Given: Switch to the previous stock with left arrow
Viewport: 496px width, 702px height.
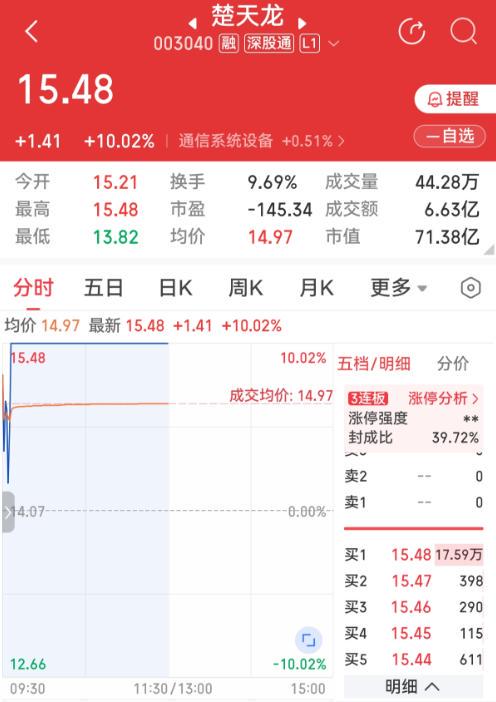Looking at the screenshot, I should [192, 22].
